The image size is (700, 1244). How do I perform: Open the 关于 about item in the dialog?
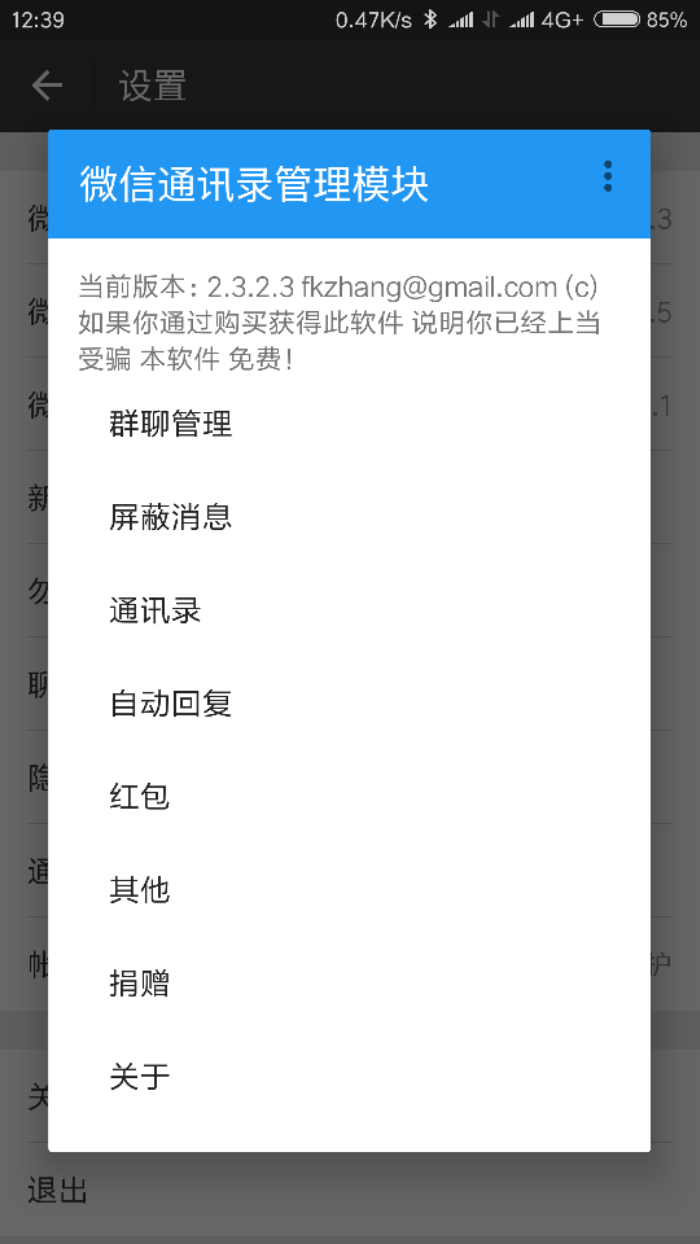tap(349, 1076)
